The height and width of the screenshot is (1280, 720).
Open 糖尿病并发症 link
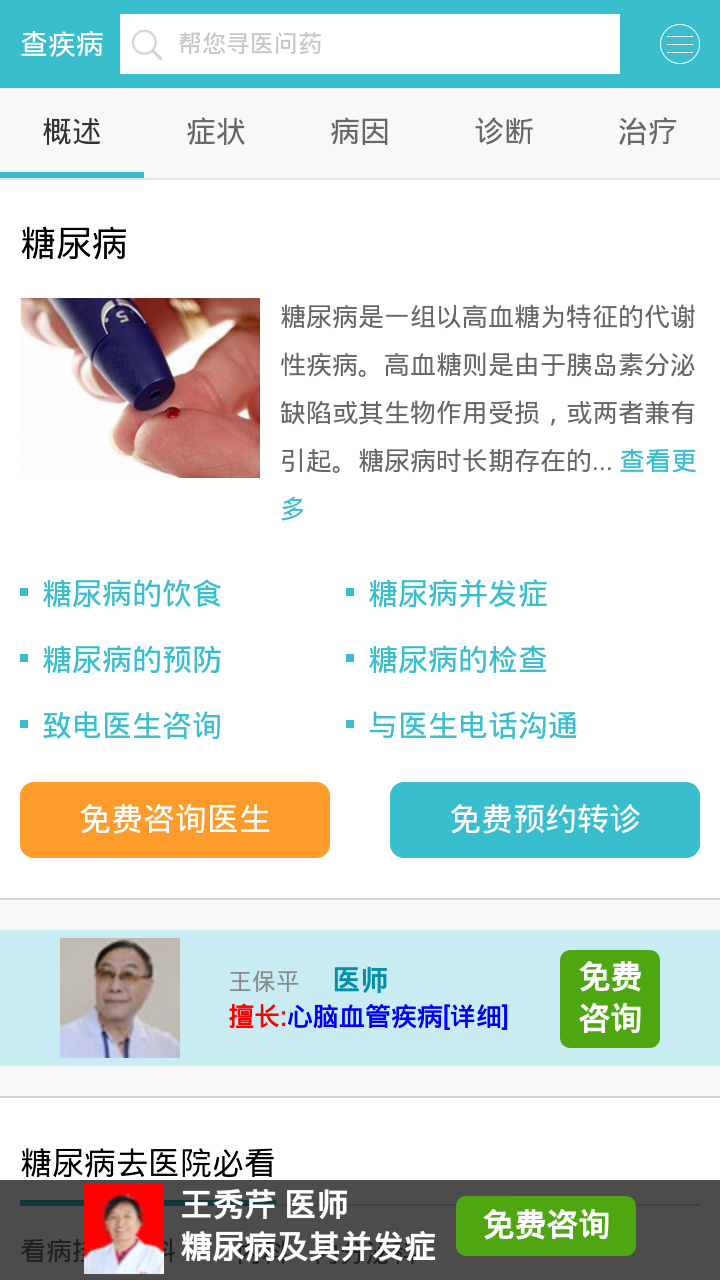tap(458, 594)
